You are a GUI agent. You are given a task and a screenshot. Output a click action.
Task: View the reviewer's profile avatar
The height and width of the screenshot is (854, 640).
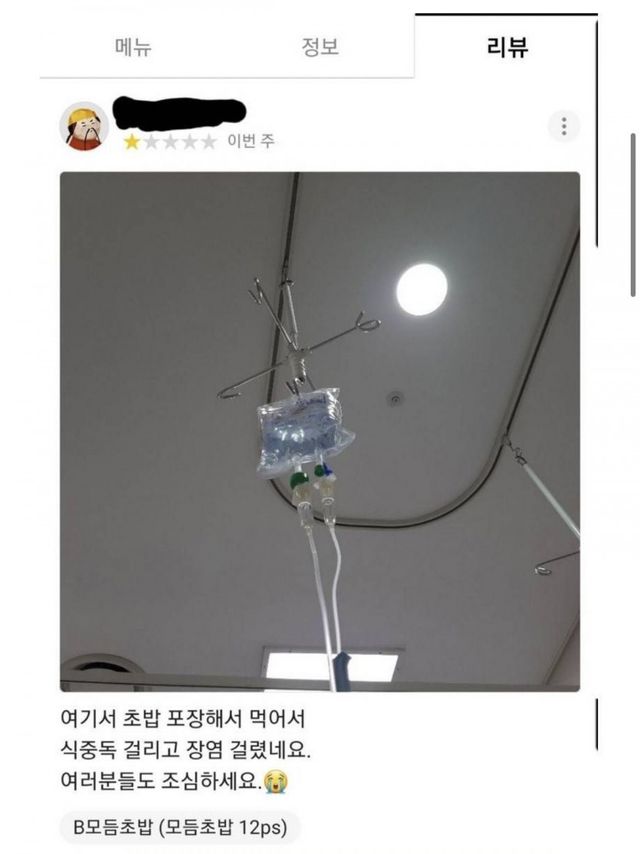[x=84, y=127]
